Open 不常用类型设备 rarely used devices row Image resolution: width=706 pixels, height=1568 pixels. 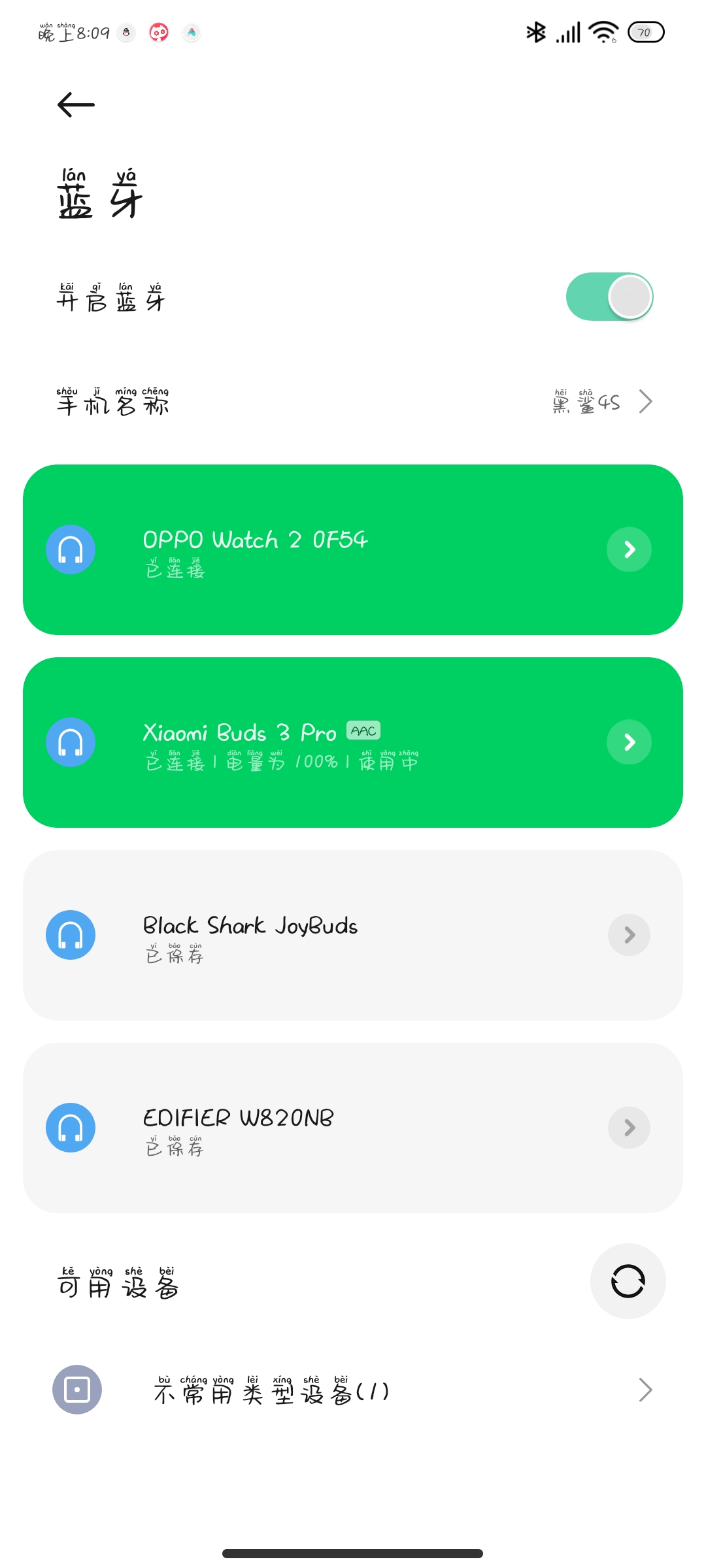353,1390
